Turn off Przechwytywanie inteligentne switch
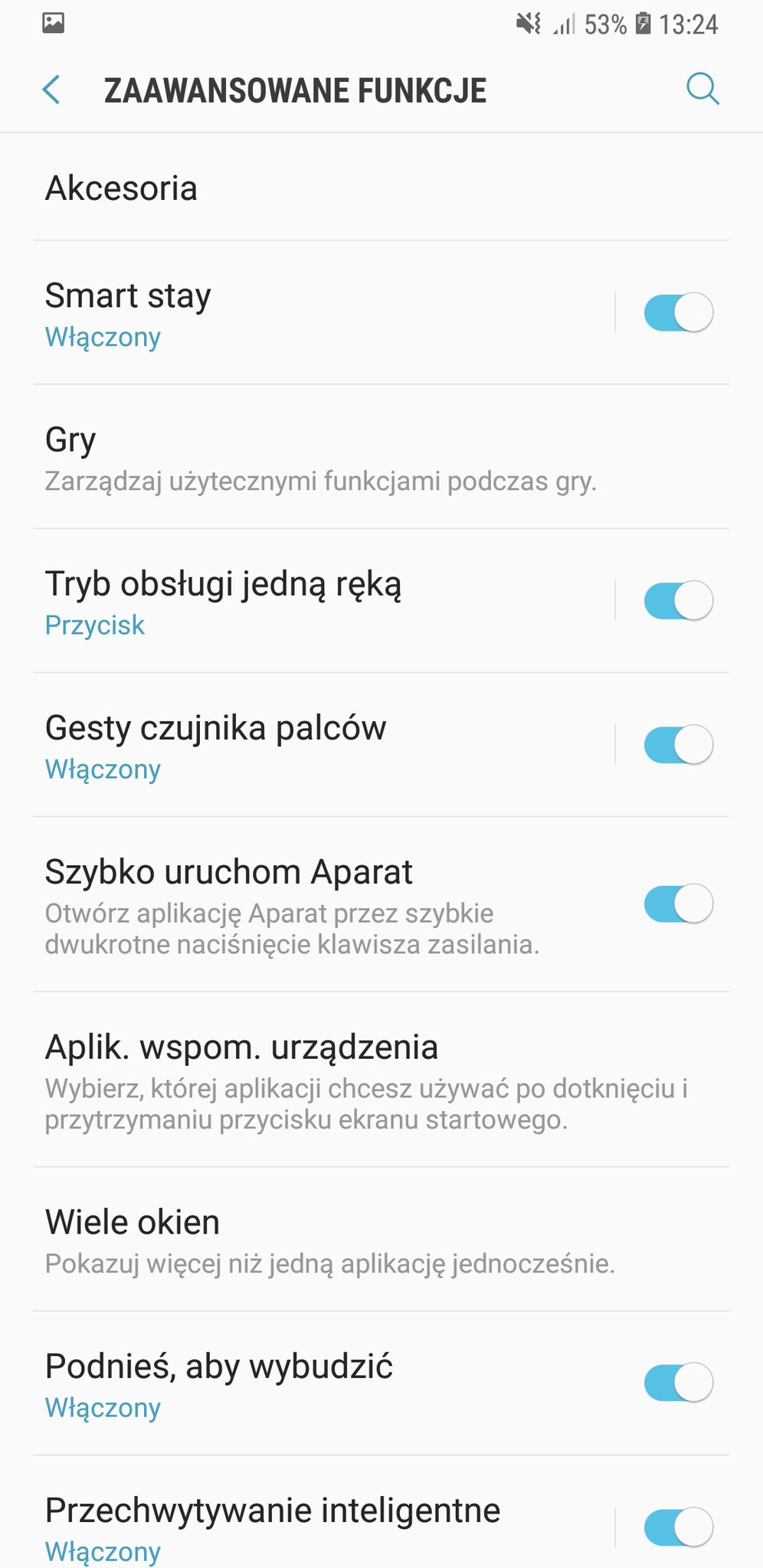Screen dimensions: 763x1568 point(678,1527)
